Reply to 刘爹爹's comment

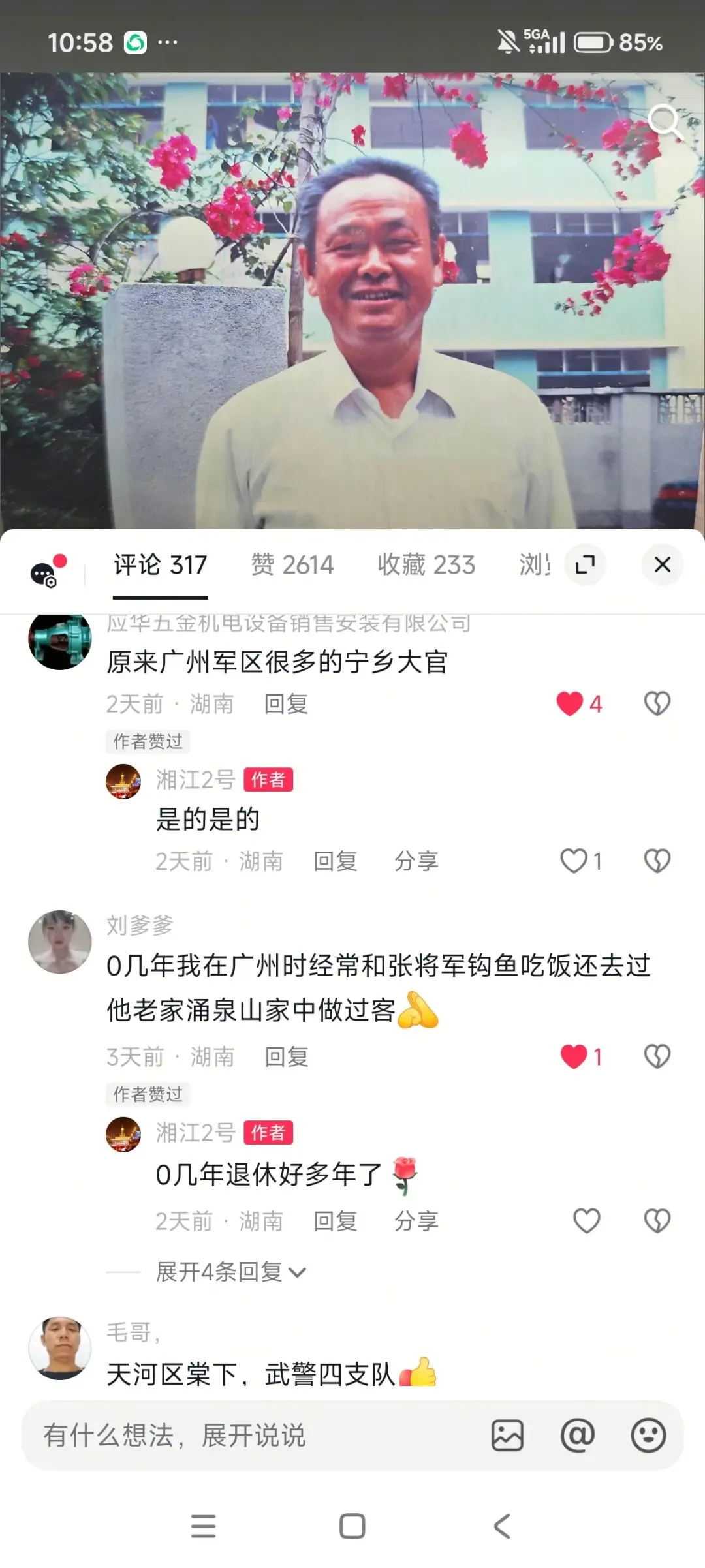[287, 1056]
